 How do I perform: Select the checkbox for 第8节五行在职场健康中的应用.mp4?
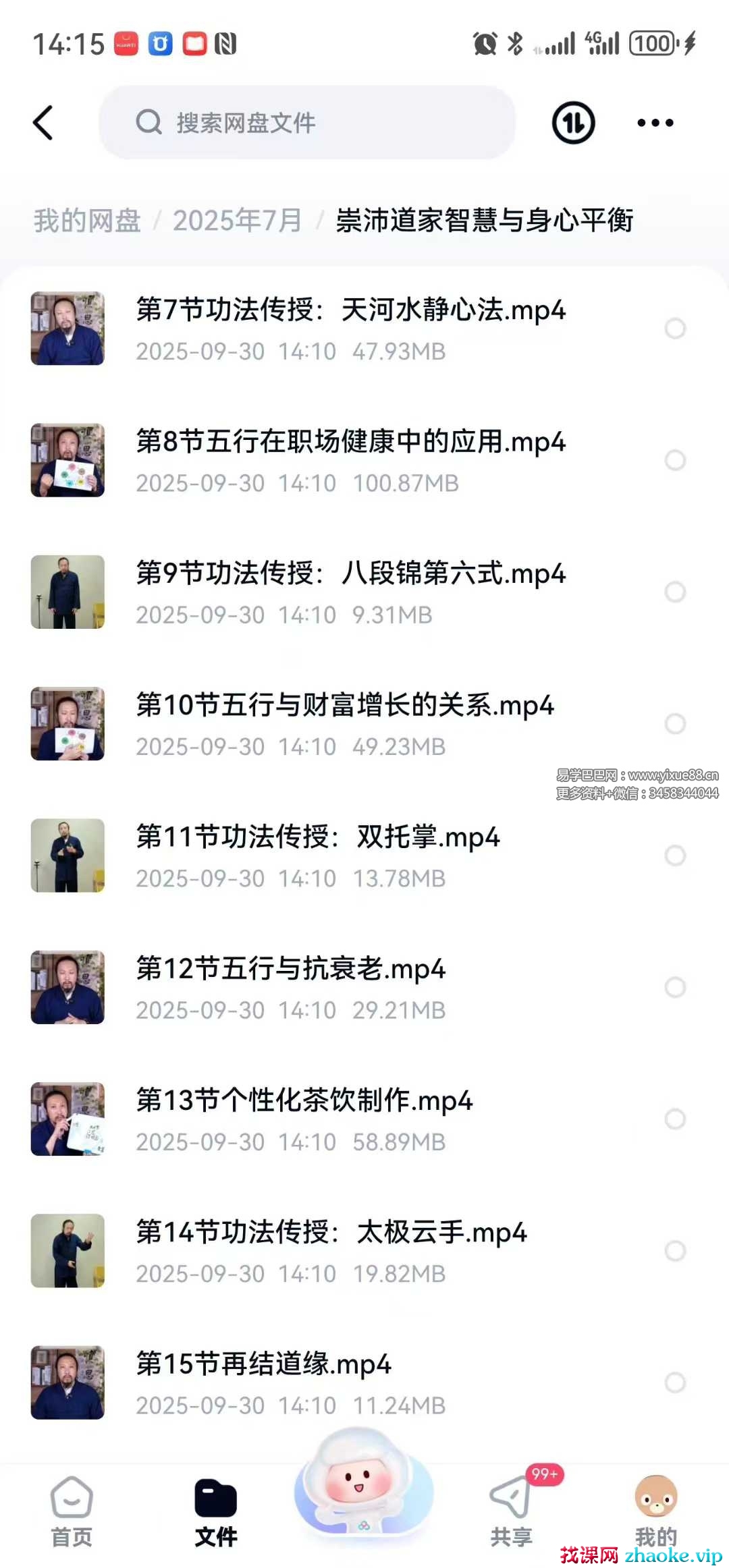point(675,460)
